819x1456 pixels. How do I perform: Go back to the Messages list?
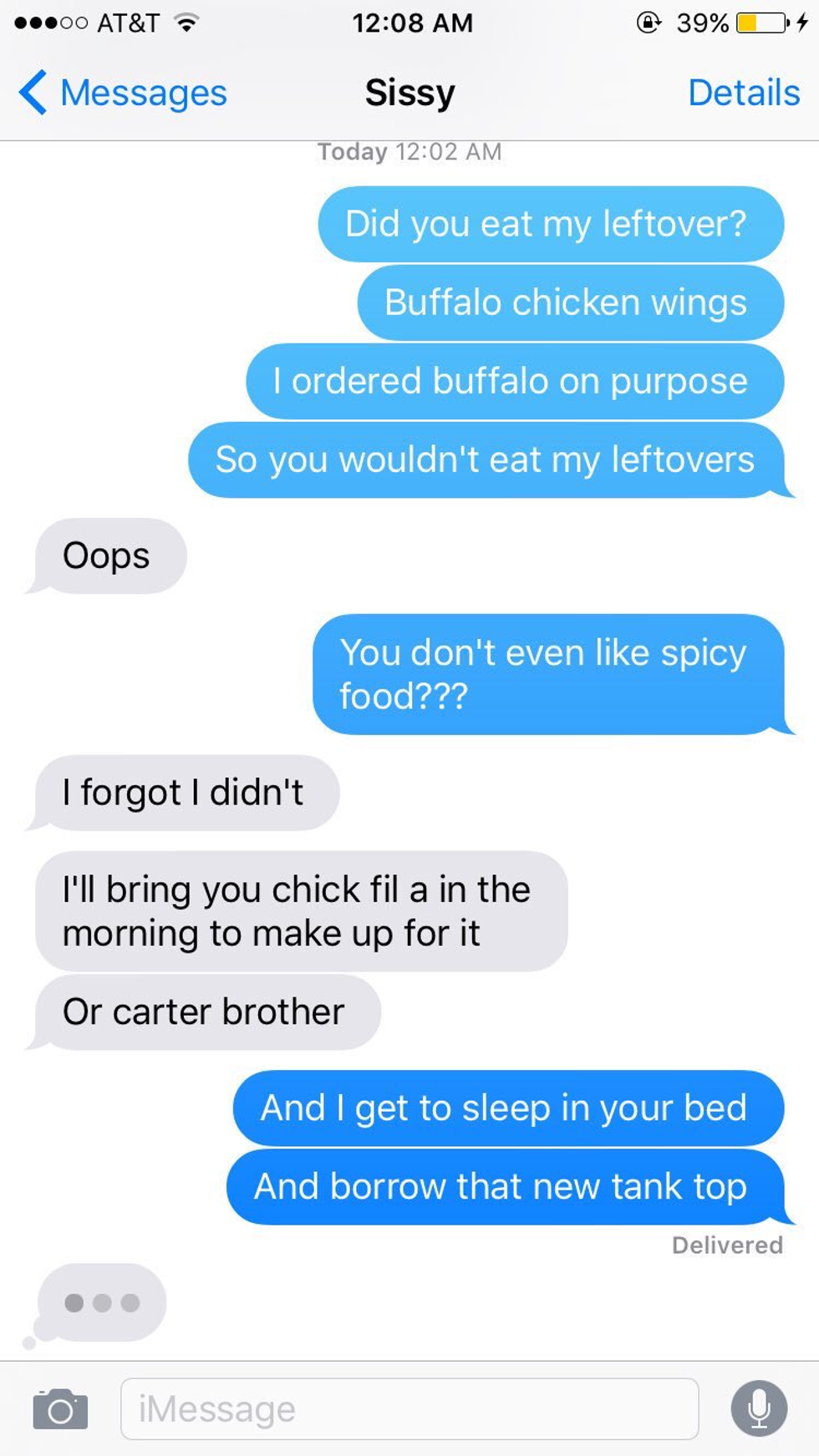tap(124, 93)
